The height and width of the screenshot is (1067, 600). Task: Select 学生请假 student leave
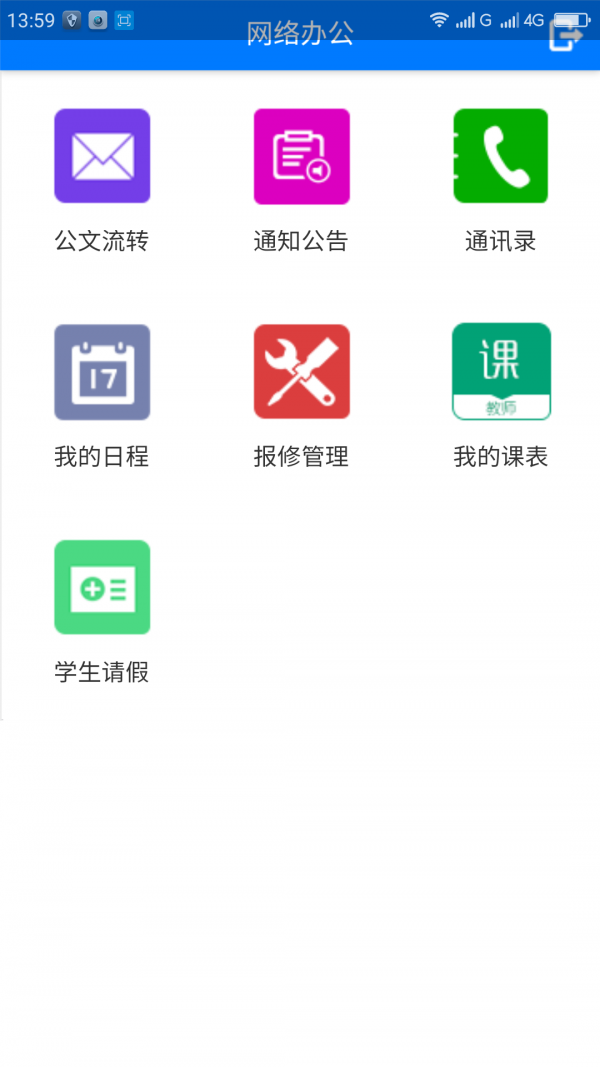tap(102, 588)
